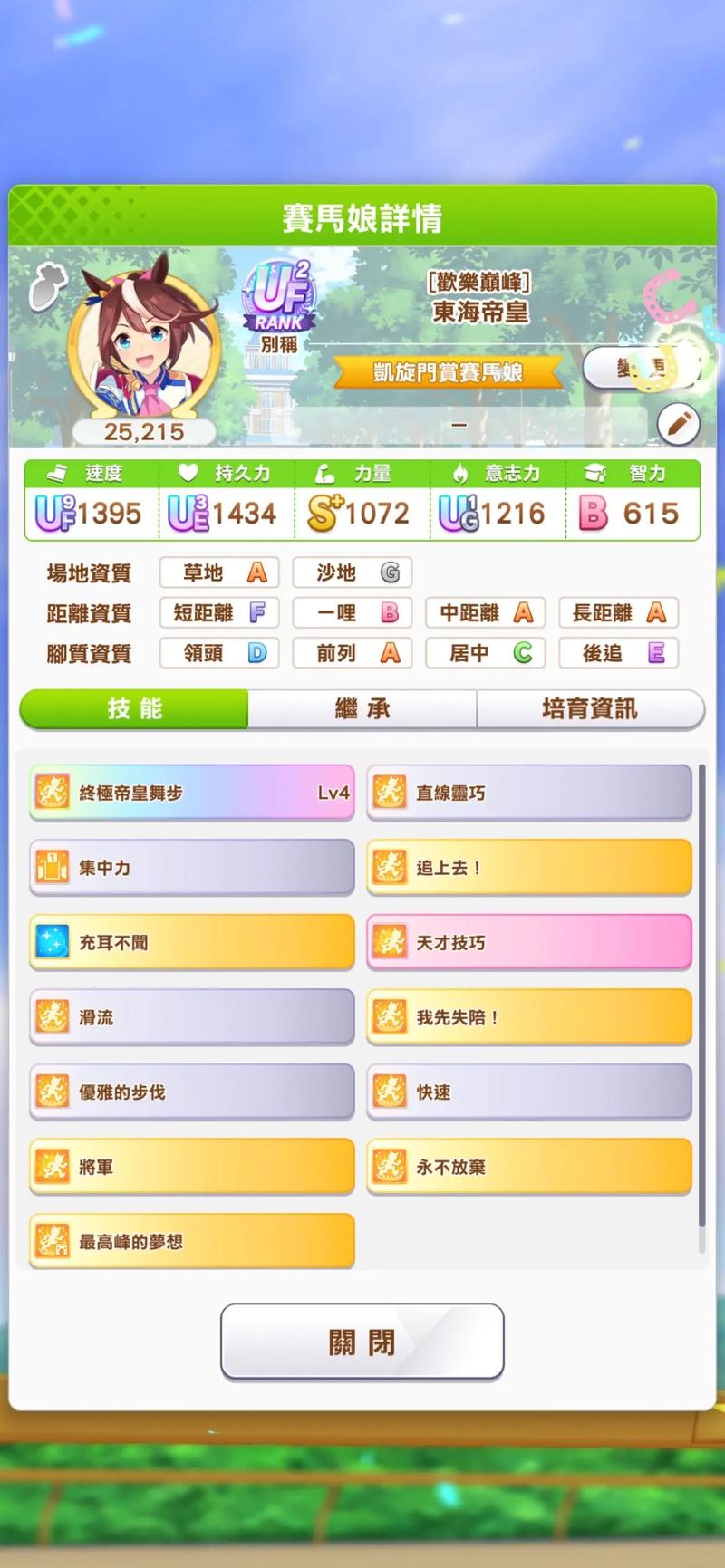Open the 充耳不聞 skill
Screen dimensions: 725x1568
[192, 943]
